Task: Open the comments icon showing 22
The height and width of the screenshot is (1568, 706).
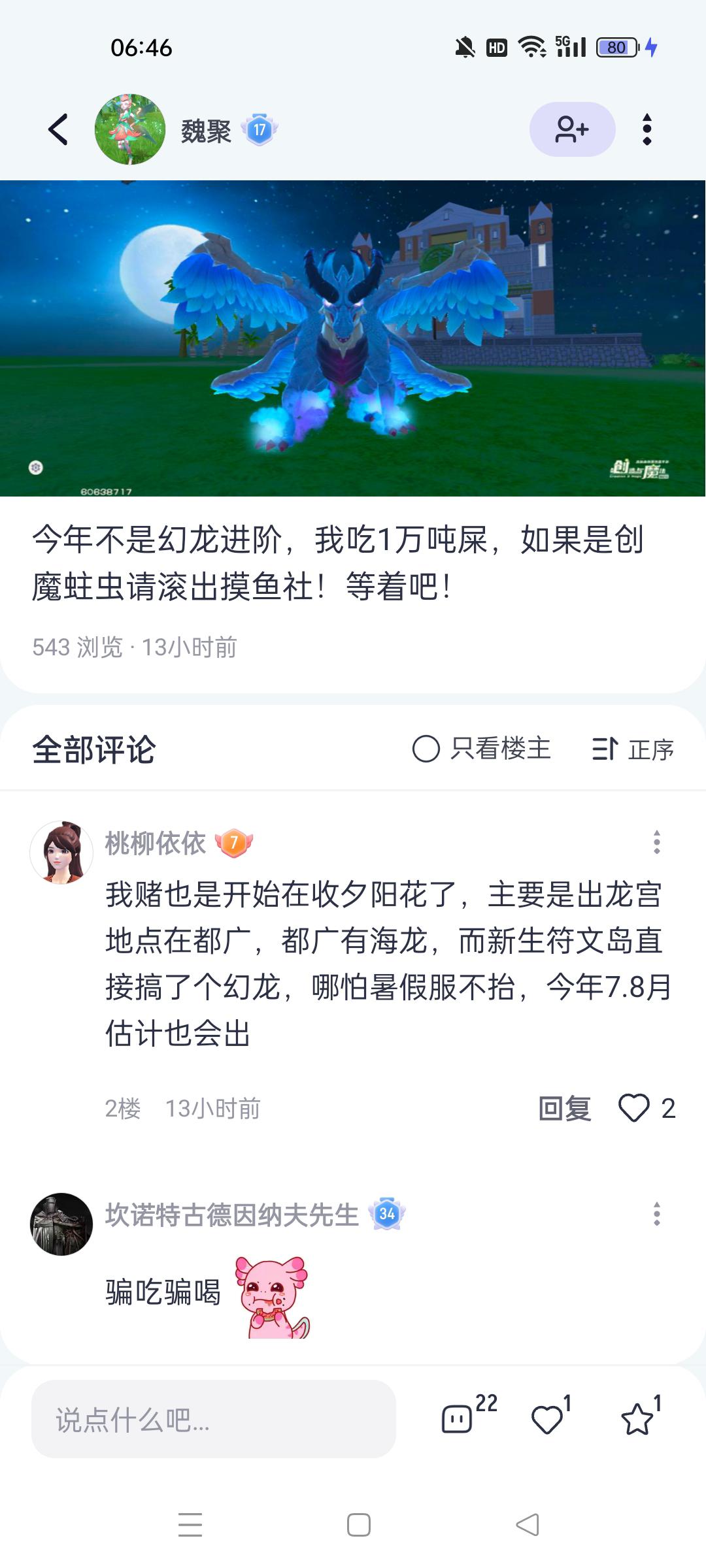Action: pos(458,1419)
